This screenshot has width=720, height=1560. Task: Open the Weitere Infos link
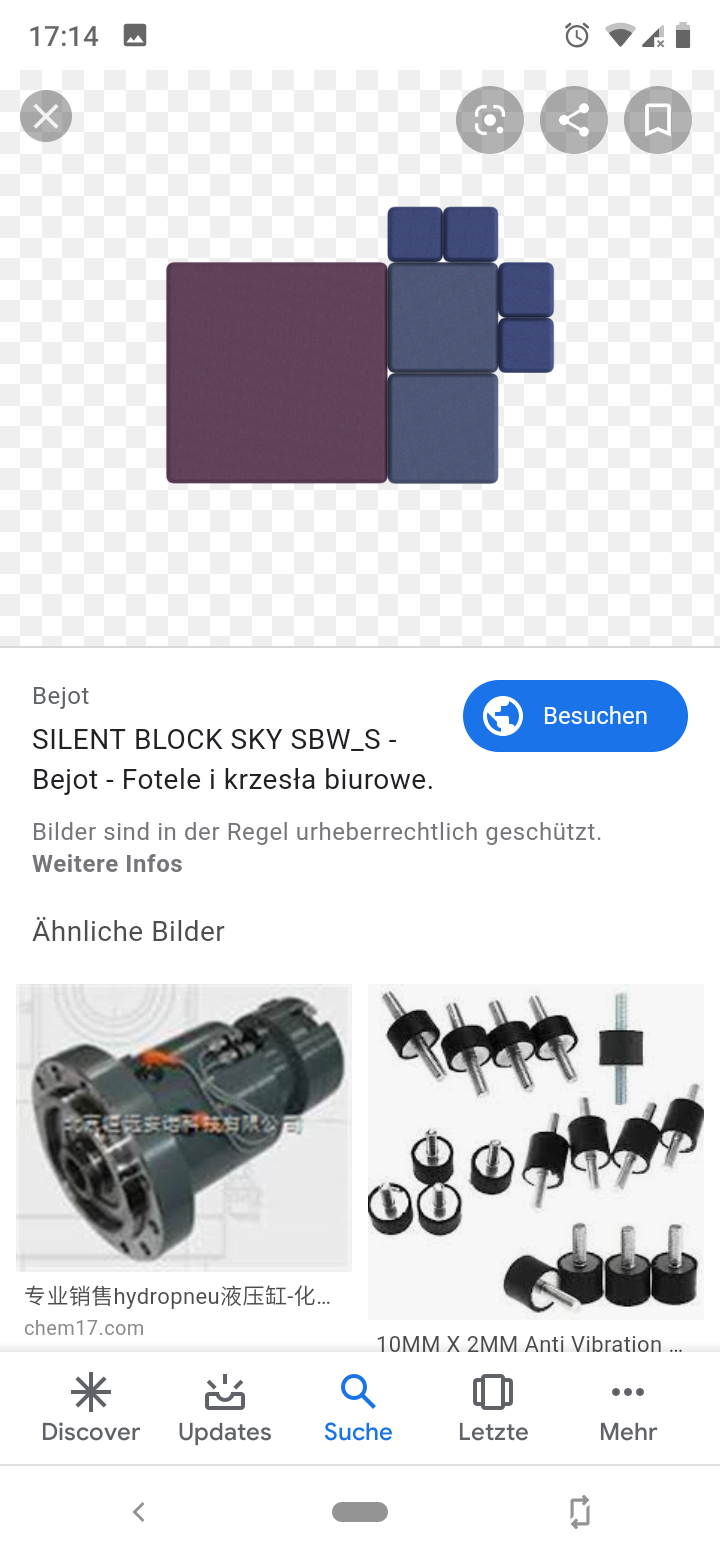(107, 864)
